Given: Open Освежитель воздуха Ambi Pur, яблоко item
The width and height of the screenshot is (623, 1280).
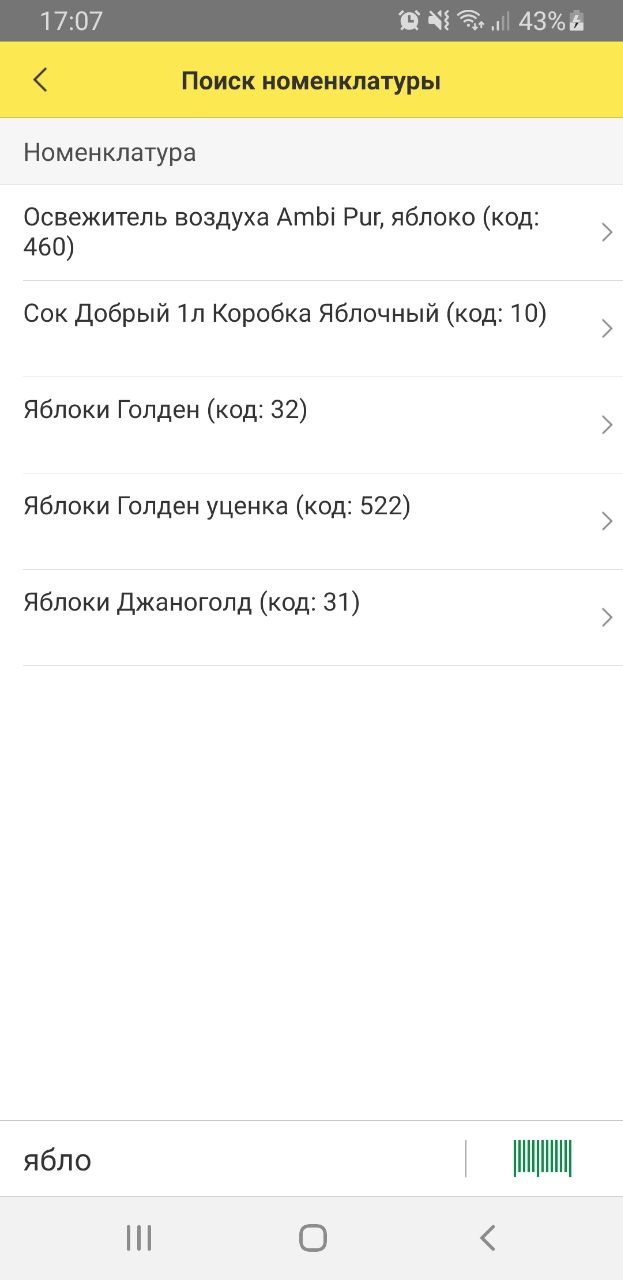Looking at the screenshot, I should (x=311, y=233).
